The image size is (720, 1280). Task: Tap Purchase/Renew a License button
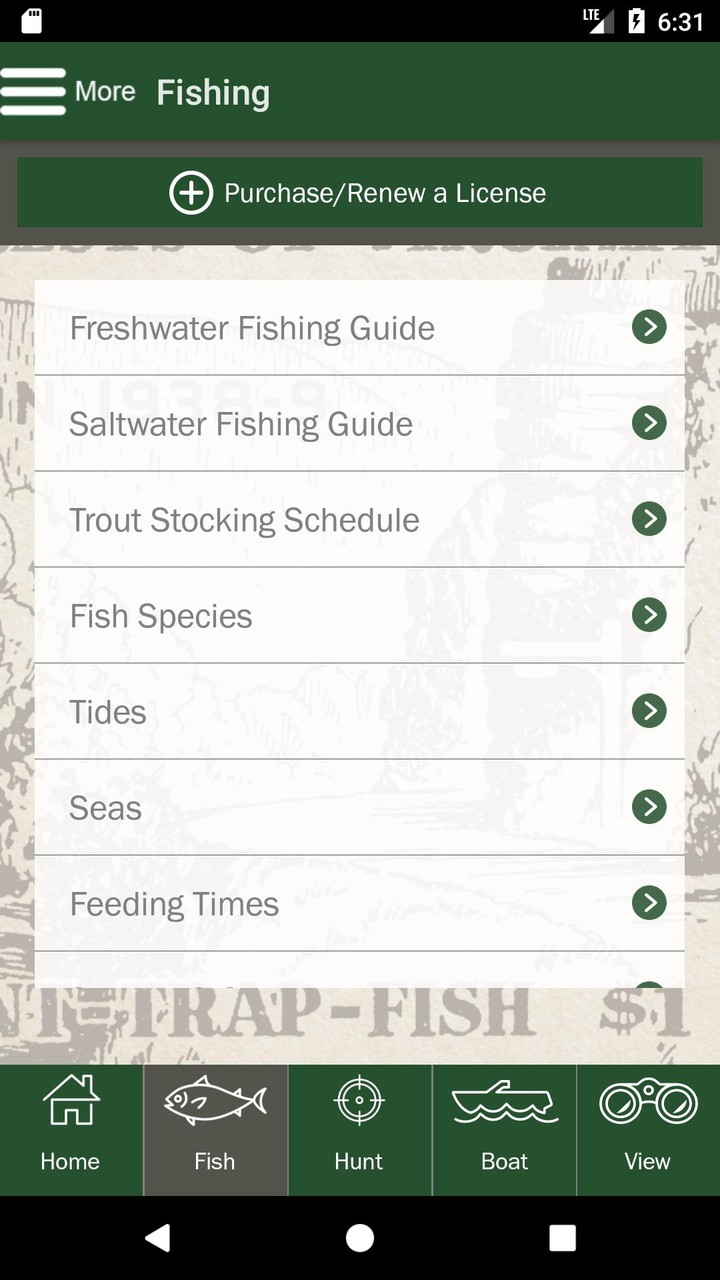[360, 192]
